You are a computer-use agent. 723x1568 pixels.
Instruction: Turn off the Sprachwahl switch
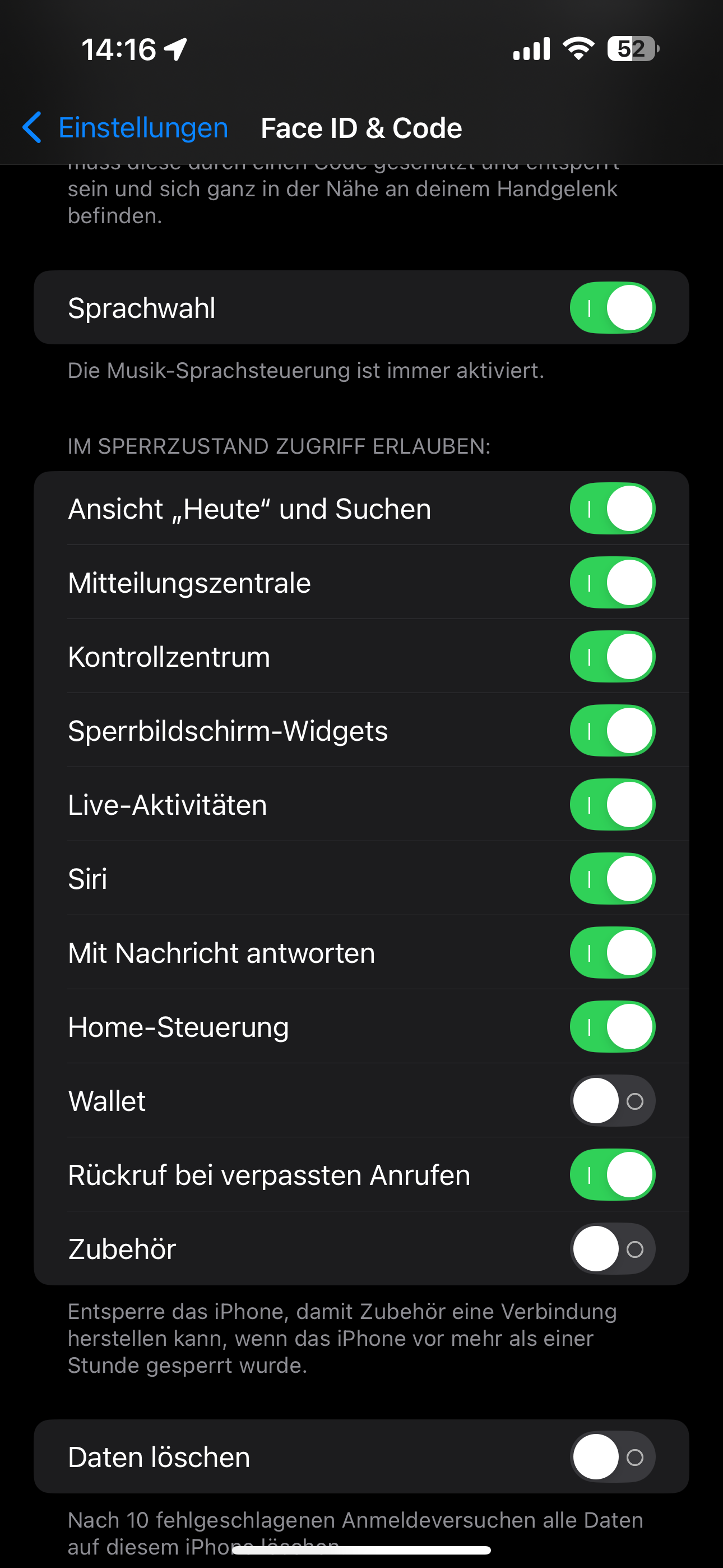click(611, 308)
